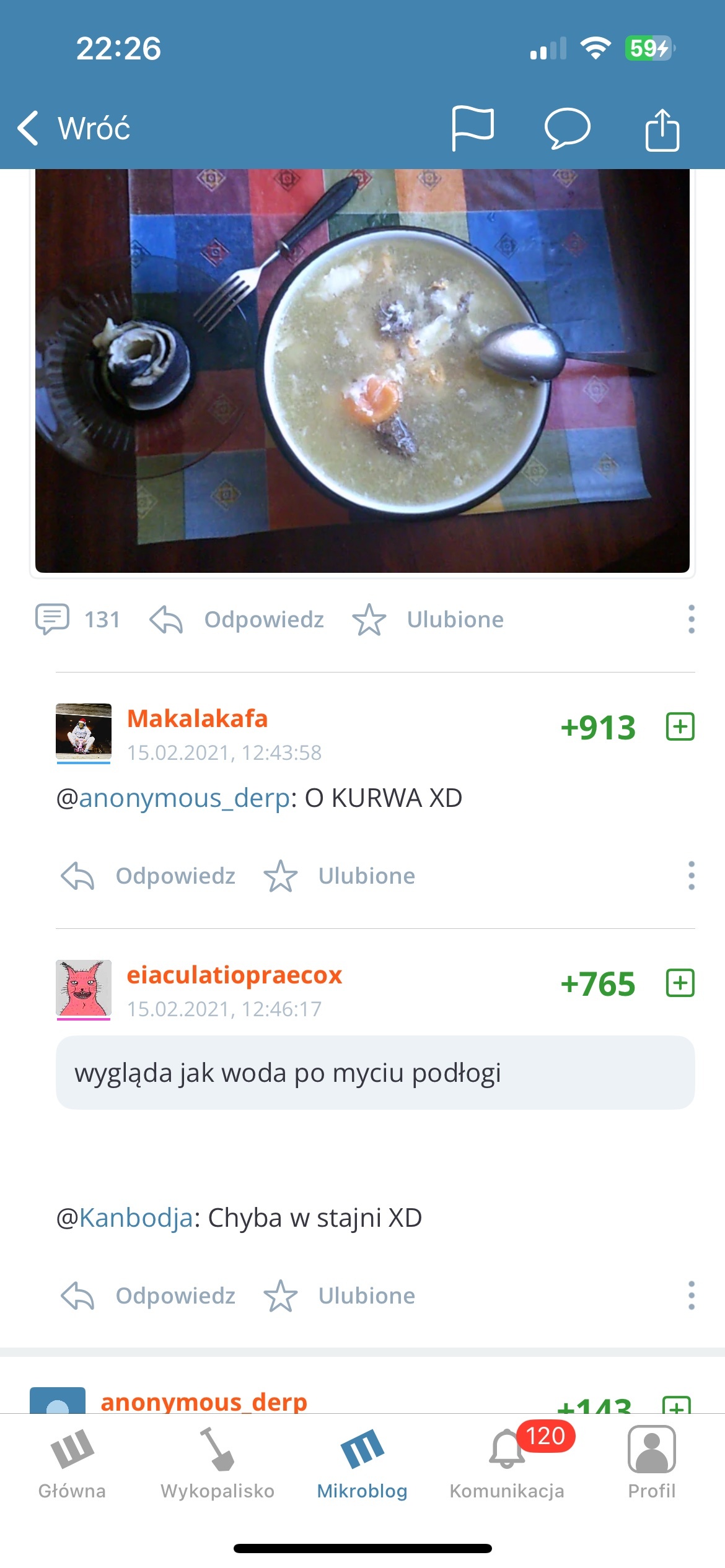Image resolution: width=725 pixels, height=1568 pixels.
Task: Open the main post's three-dot menu
Action: pos(691,619)
